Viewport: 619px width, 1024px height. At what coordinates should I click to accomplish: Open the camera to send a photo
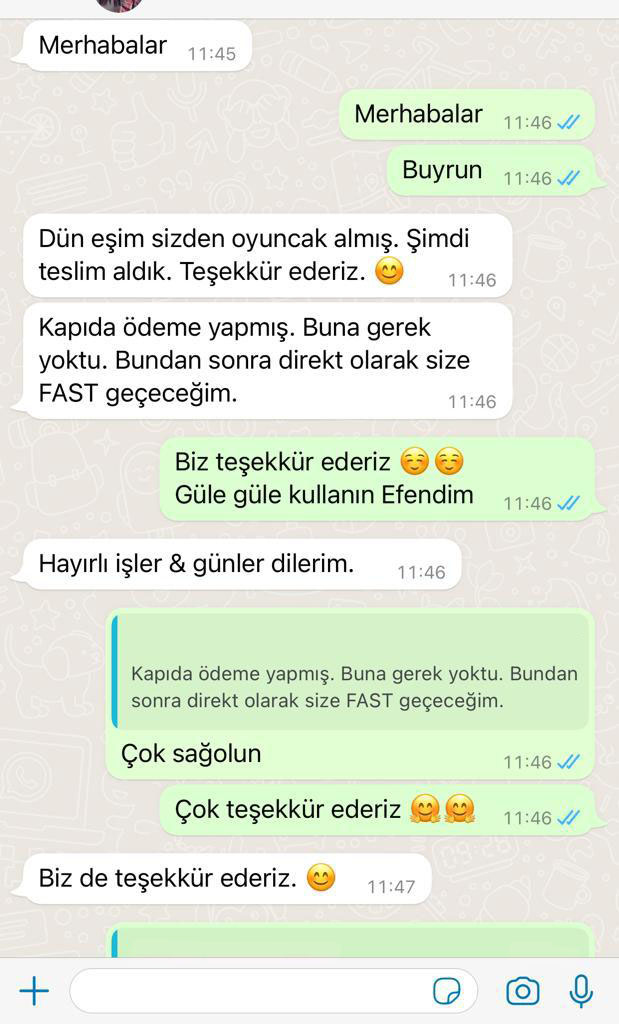[523, 991]
